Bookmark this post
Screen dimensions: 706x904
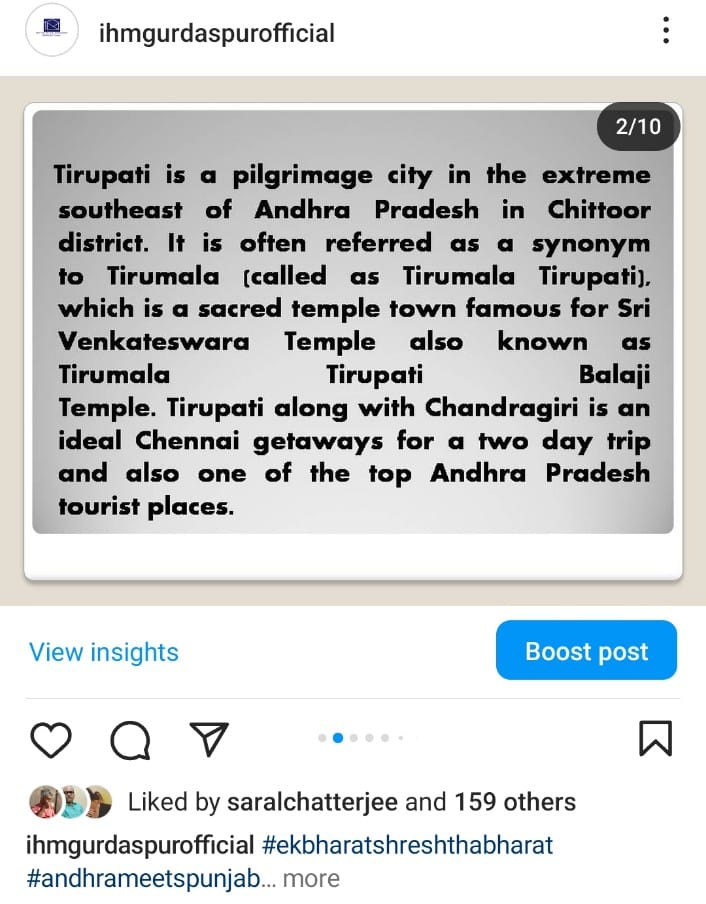655,738
